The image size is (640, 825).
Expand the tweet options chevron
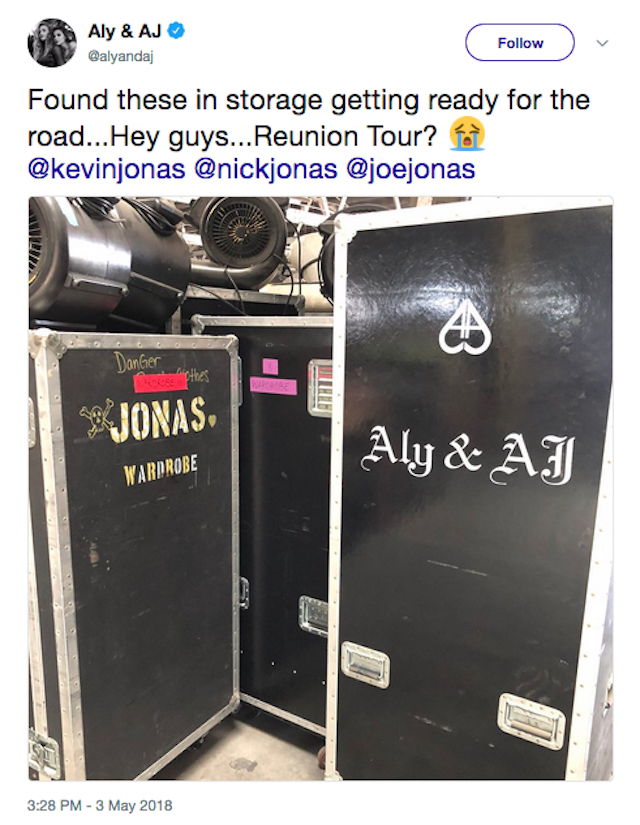(602, 43)
